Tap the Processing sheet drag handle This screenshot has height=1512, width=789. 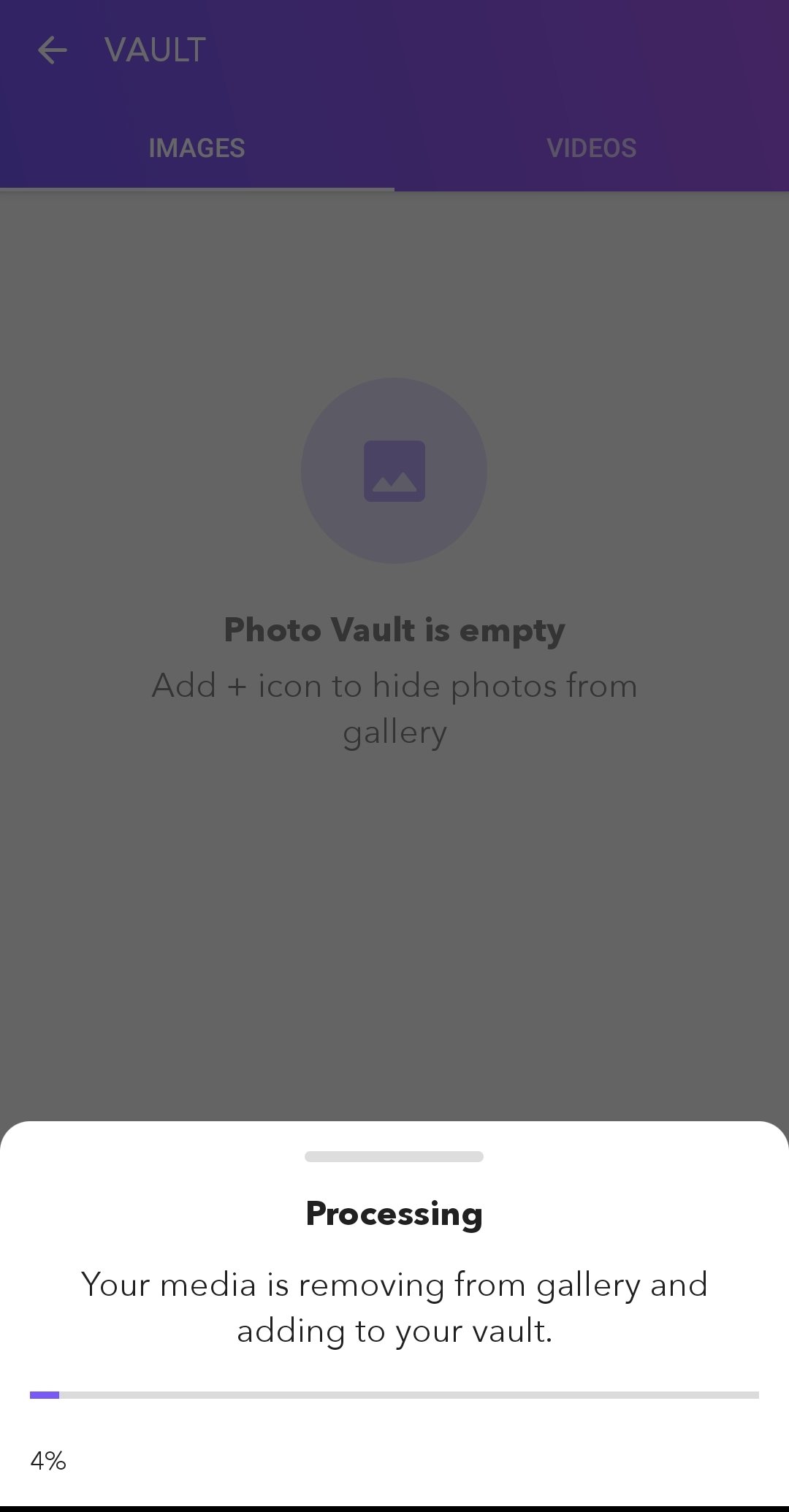point(394,1156)
